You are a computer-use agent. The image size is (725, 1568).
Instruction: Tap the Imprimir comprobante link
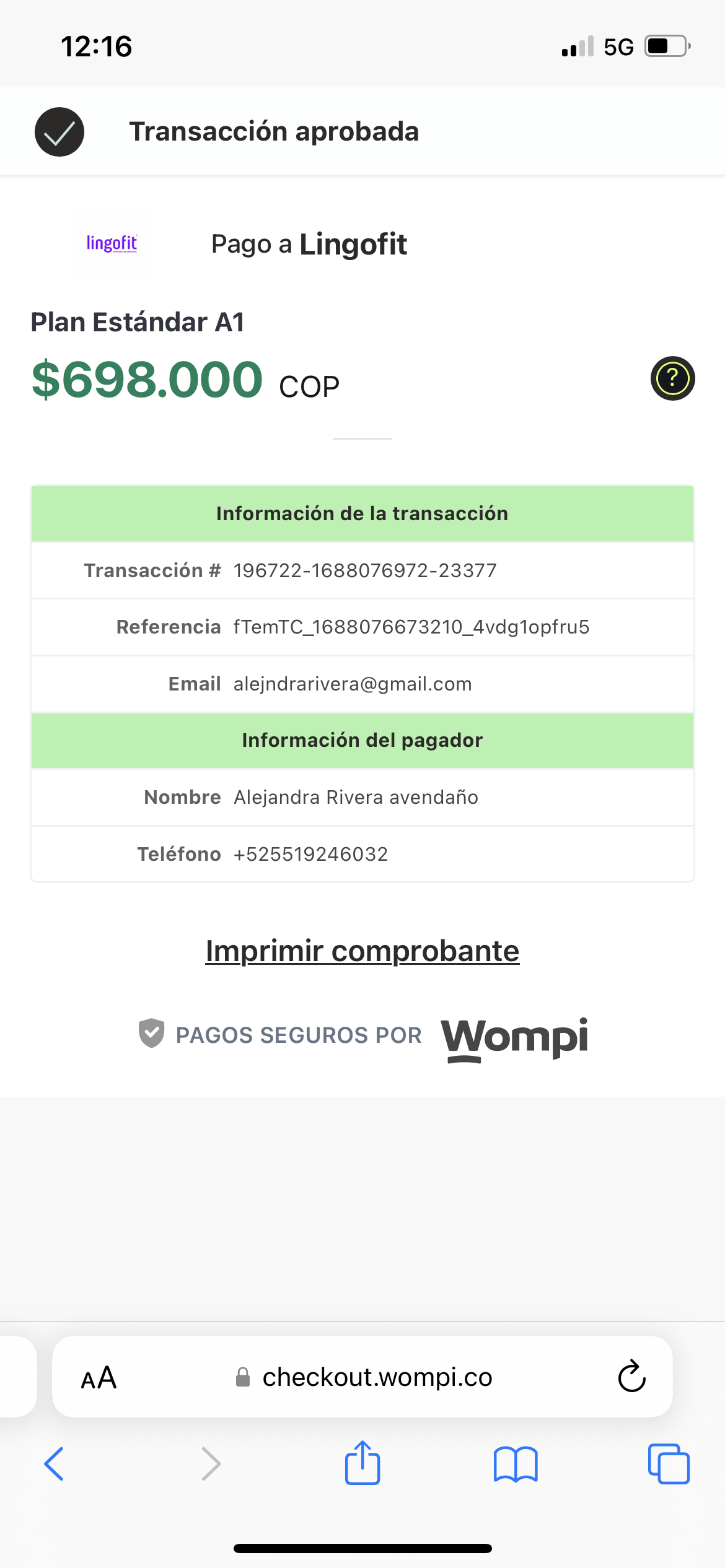coord(362,951)
